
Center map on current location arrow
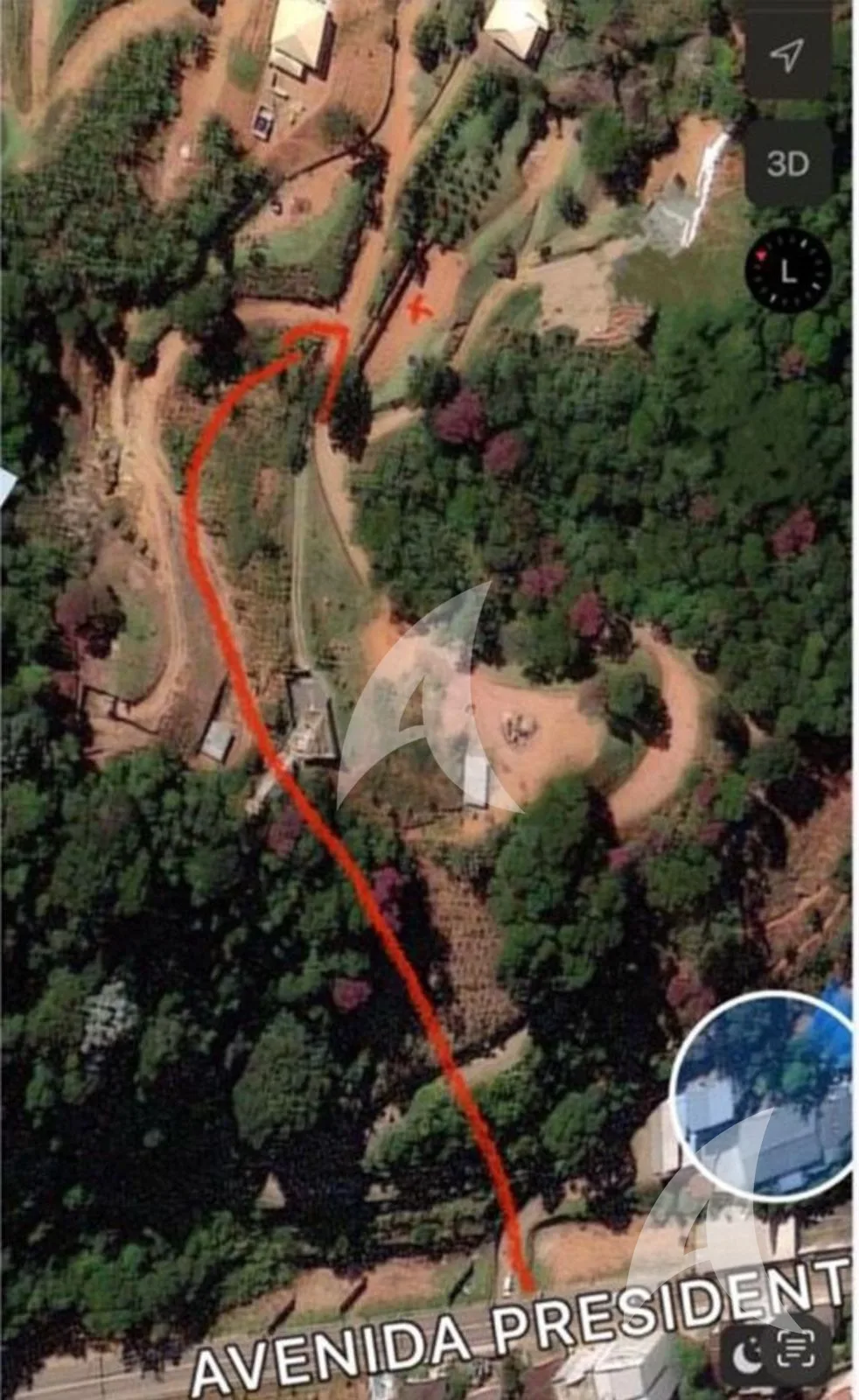[787, 54]
